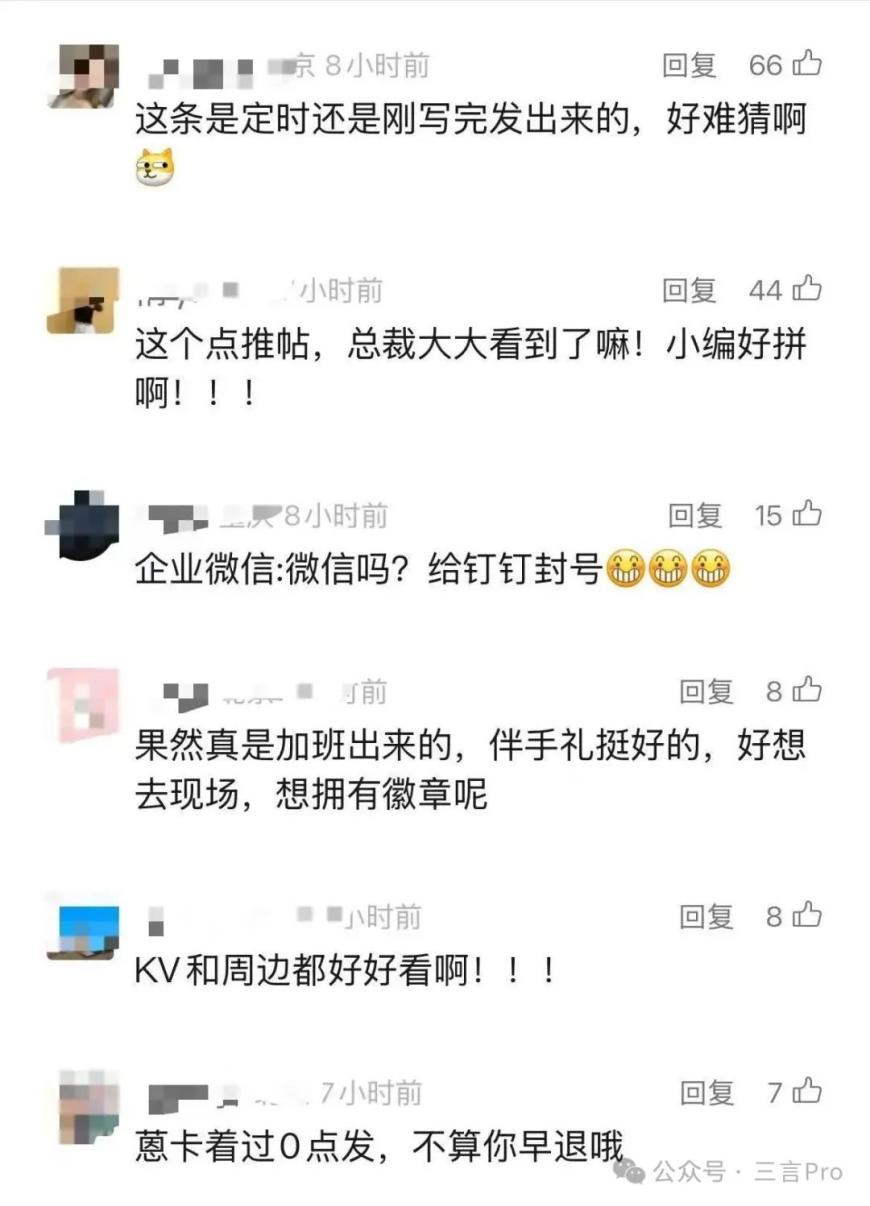Like the comment saying 小编好拼啊
Viewport: 870px width, 1206px height.
coord(806,290)
